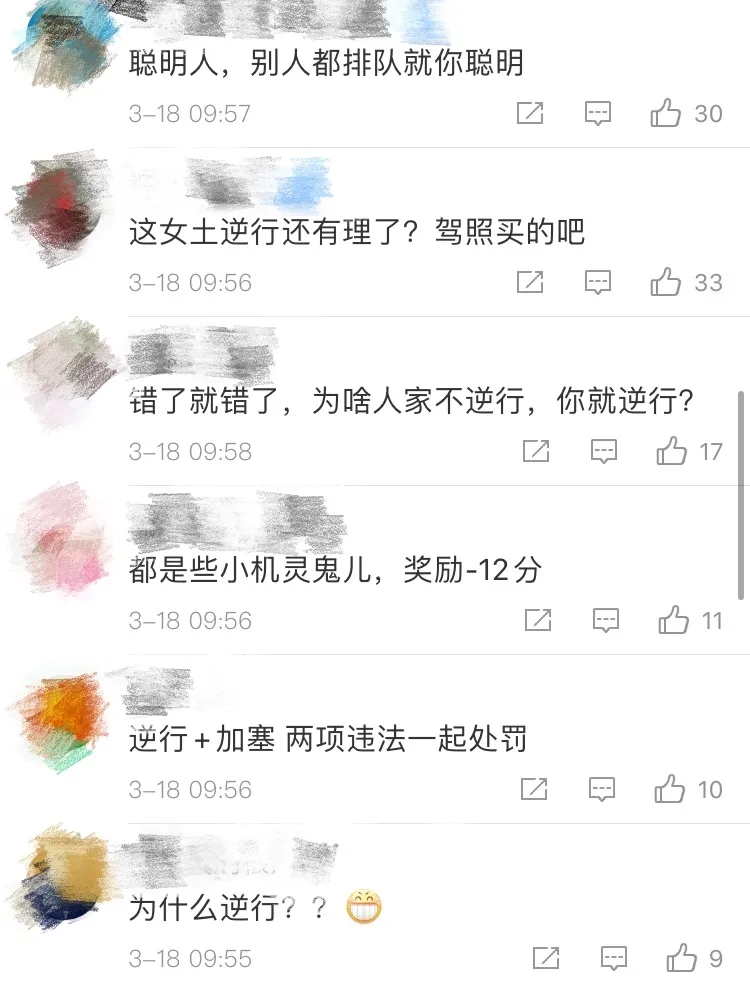Reply to the comment '逆行+加塞 两项违法一起处罚'
The height and width of the screenshot is (990, 750).
(602, 790)
